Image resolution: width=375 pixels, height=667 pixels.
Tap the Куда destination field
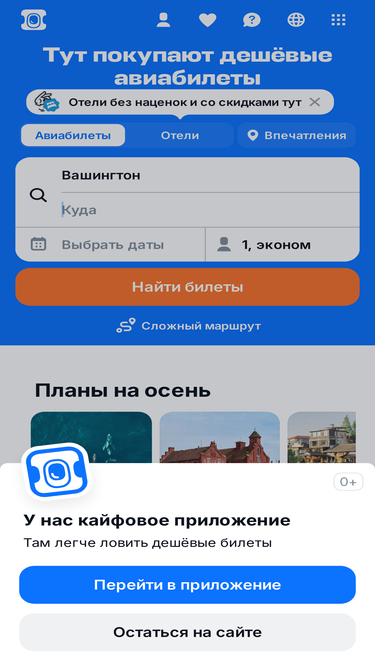(210, 210)
